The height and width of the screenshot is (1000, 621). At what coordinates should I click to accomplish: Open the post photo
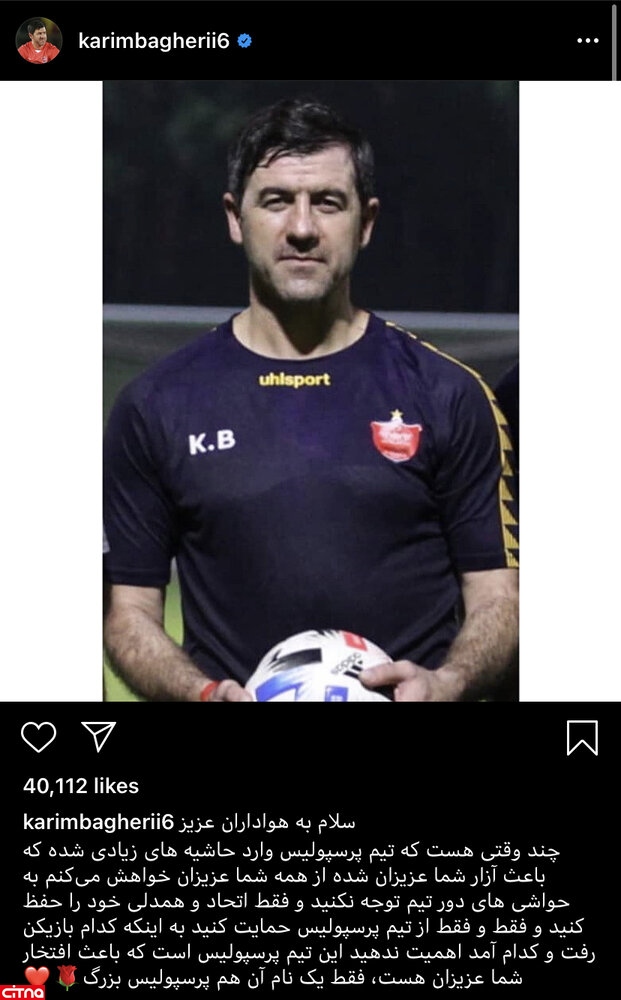310,390
